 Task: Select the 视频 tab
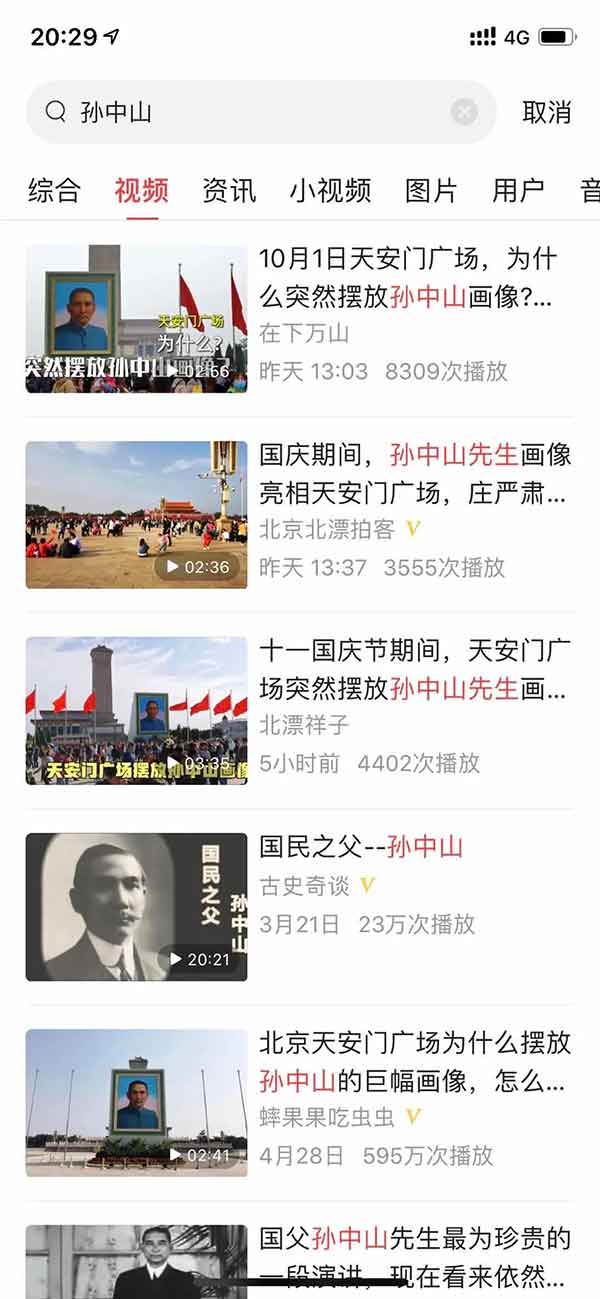pos(141,190)
